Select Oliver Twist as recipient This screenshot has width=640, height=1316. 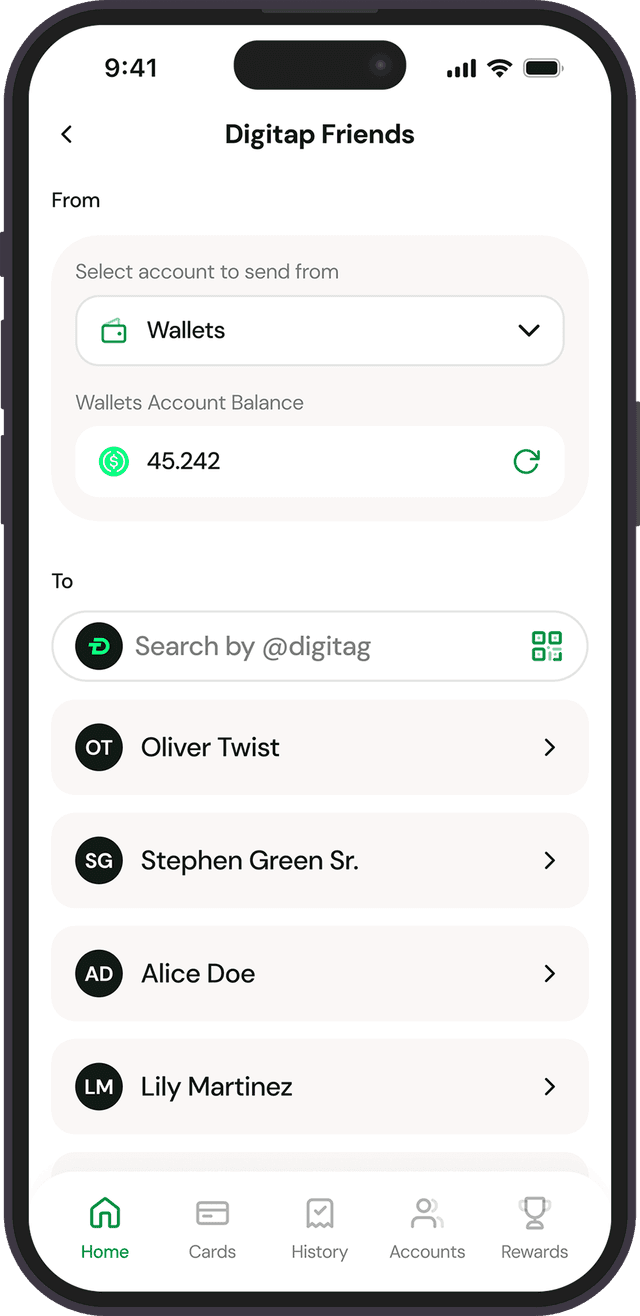320,747
